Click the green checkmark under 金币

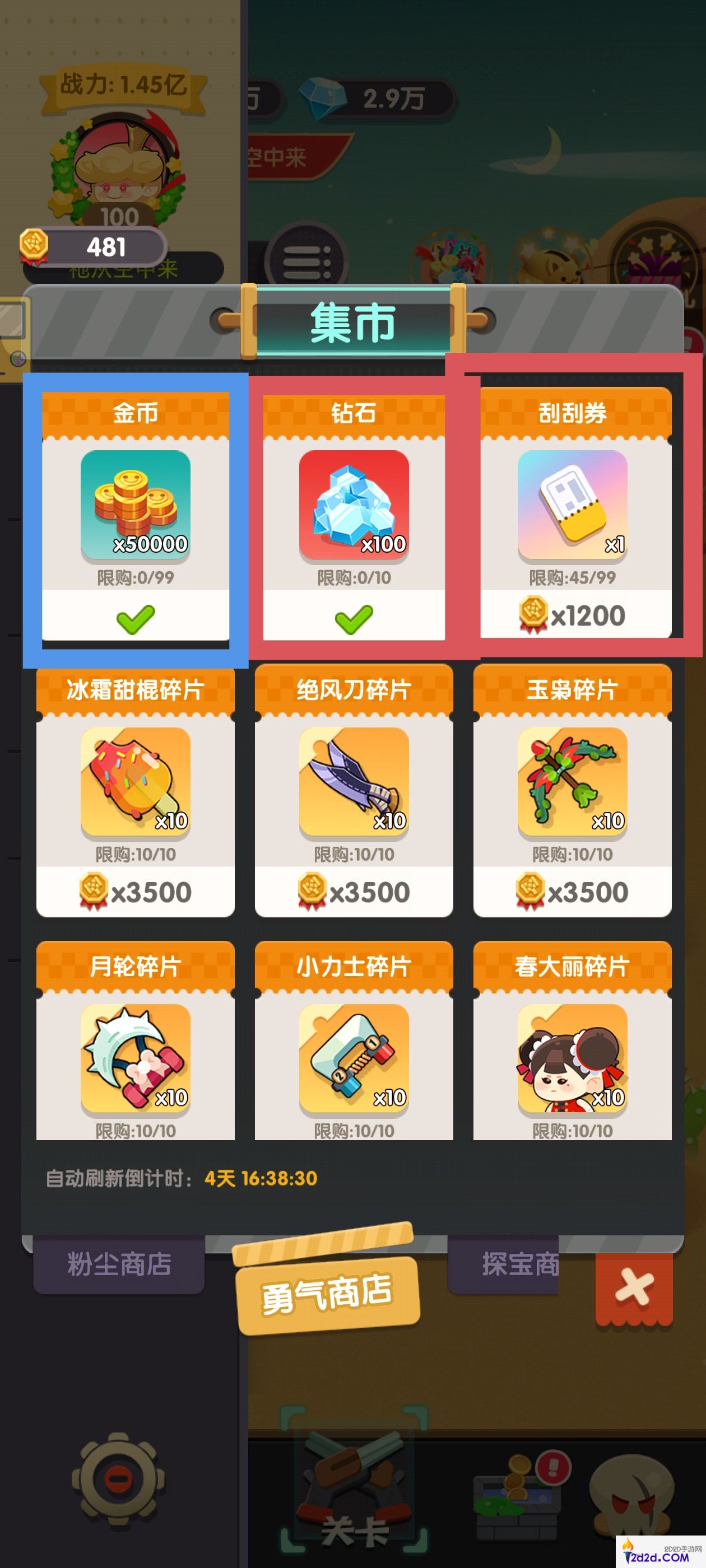137,618
